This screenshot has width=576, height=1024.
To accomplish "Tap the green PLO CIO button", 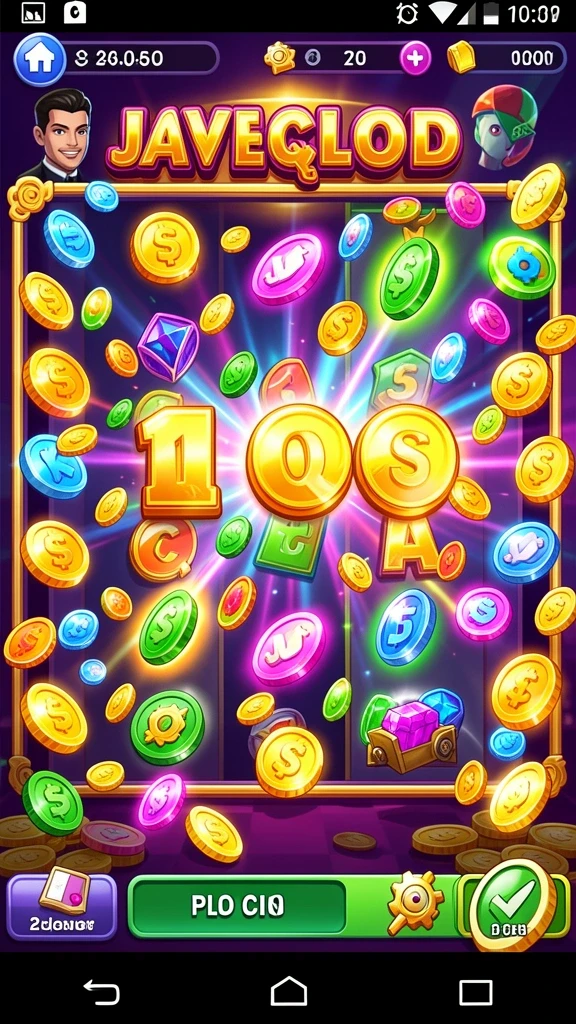I will point(238,906).
